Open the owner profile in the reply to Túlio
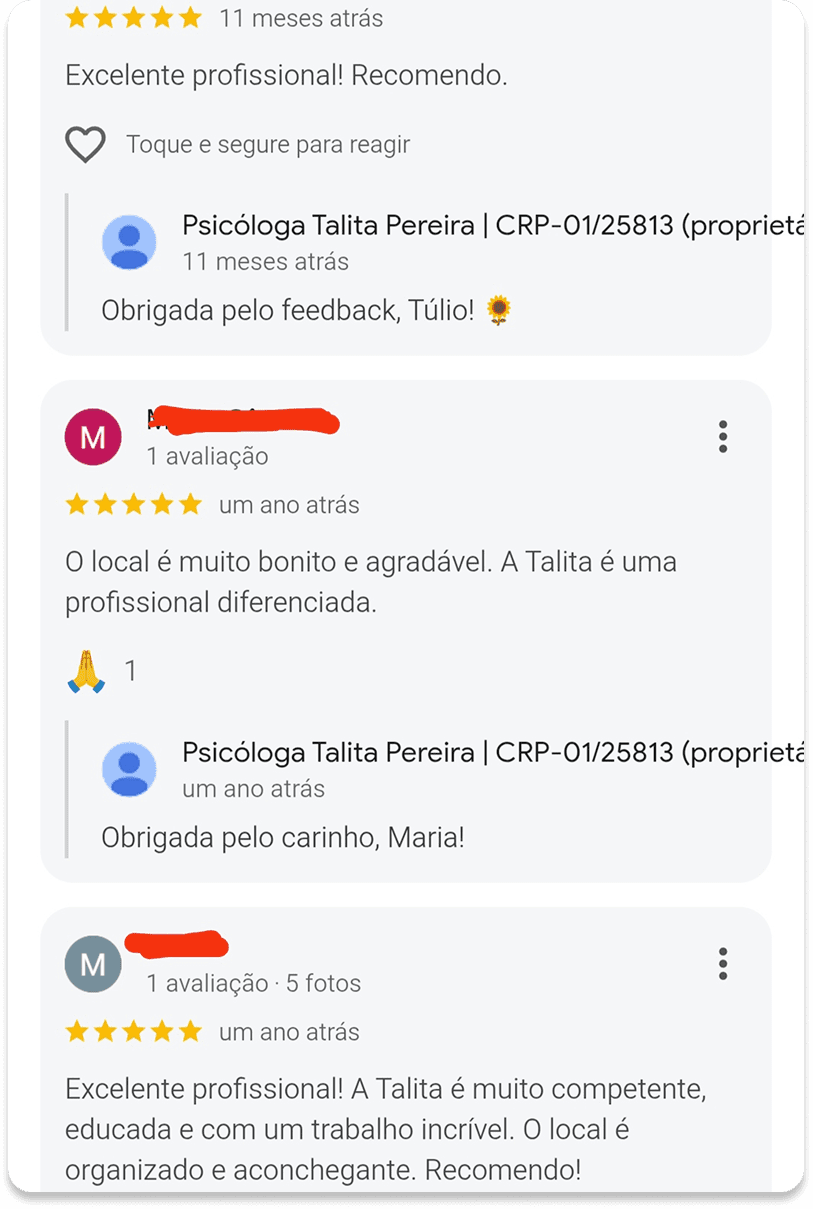The width and height of the screenshot is (813, 1209). (130, 242)
